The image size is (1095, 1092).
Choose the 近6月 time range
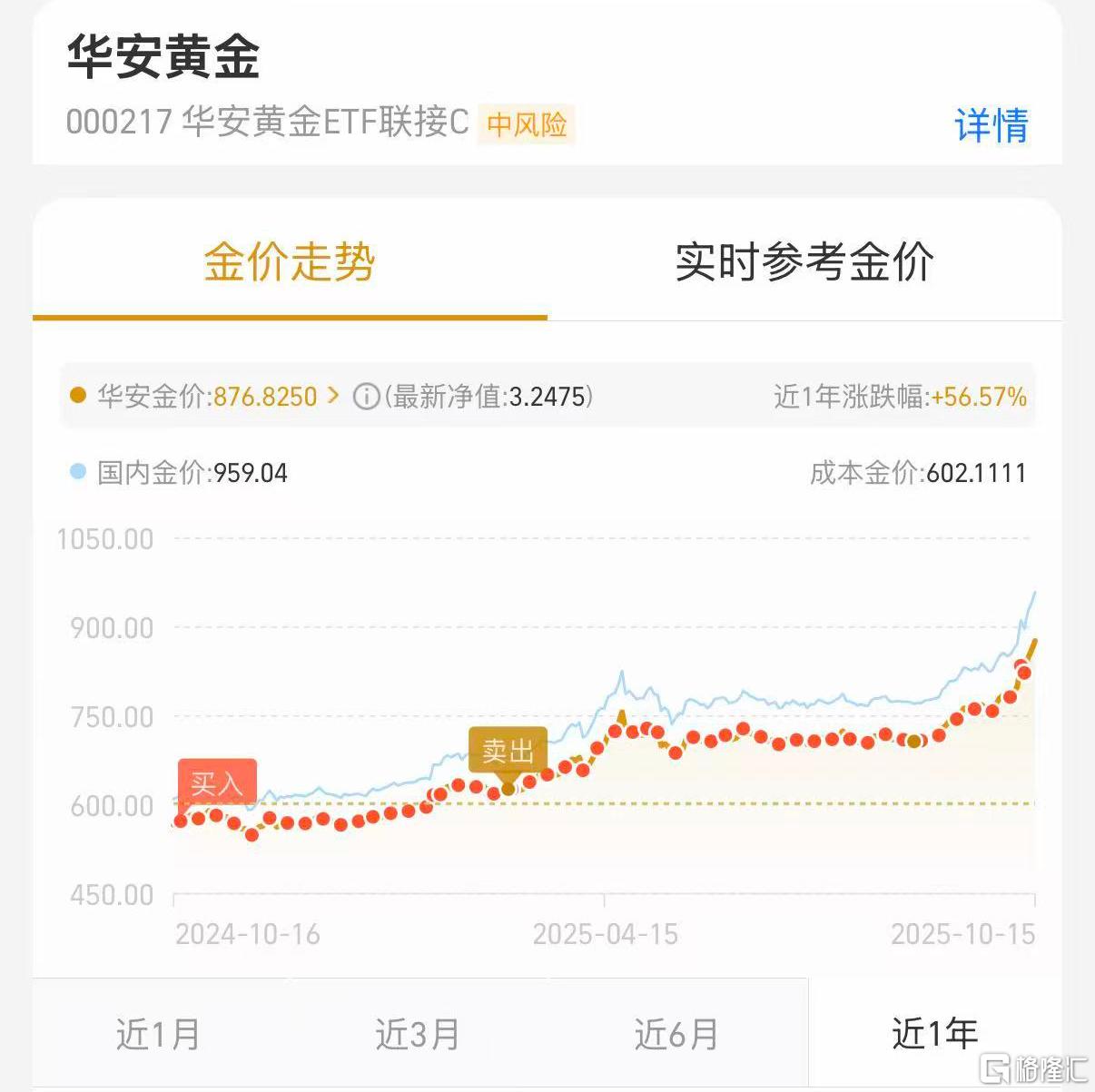coord(676,1034)
